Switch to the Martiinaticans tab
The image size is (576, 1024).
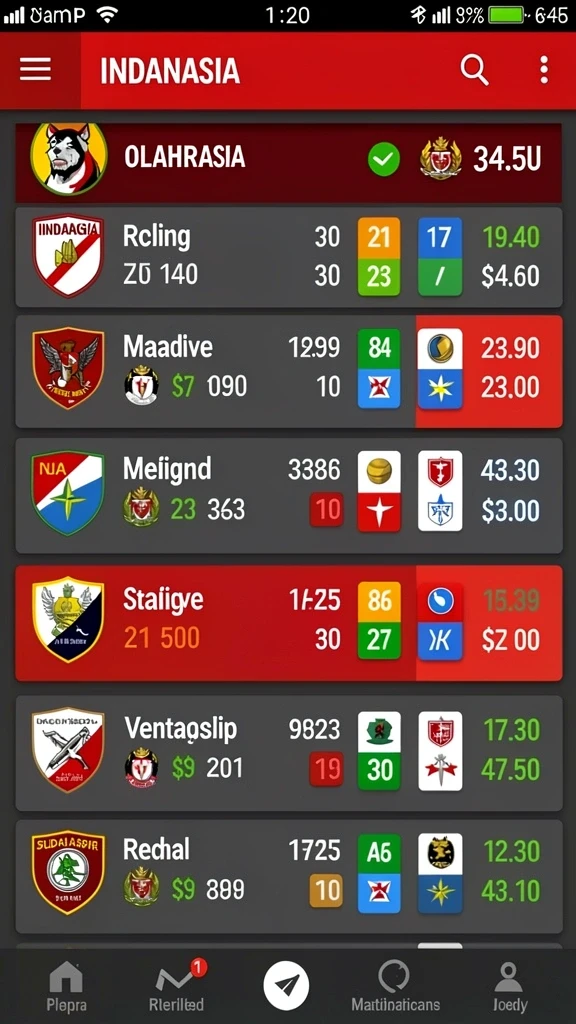[x=395, y=986]
